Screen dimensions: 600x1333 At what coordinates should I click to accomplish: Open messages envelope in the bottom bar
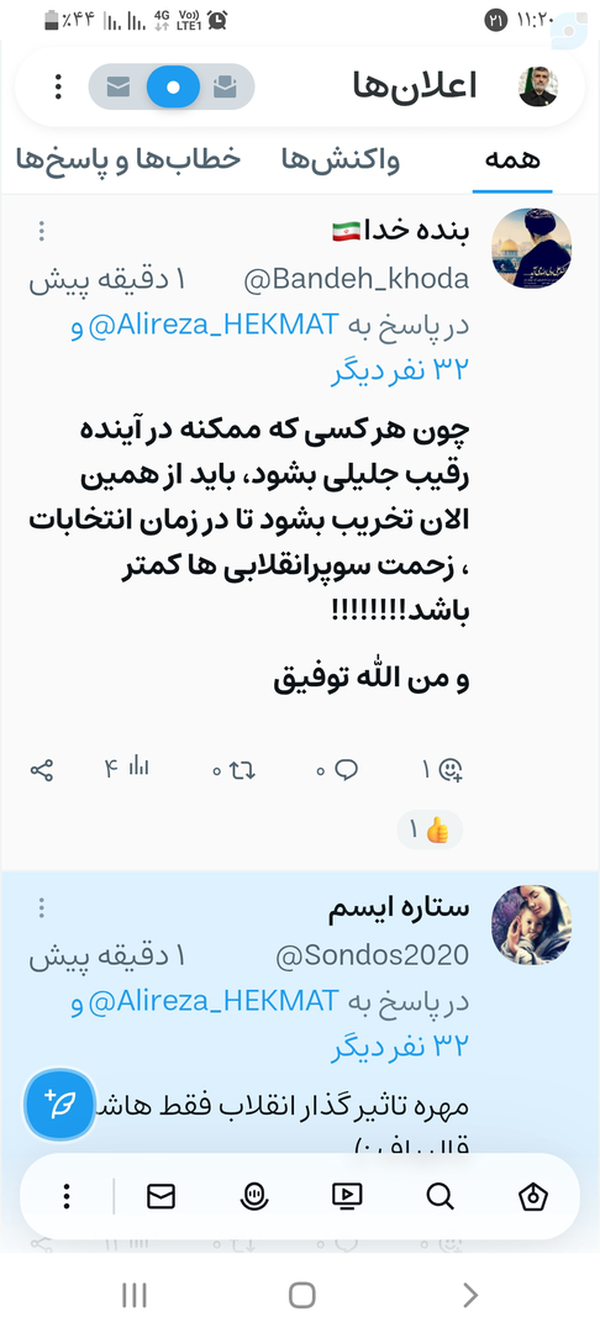[x=161, y=1196]
